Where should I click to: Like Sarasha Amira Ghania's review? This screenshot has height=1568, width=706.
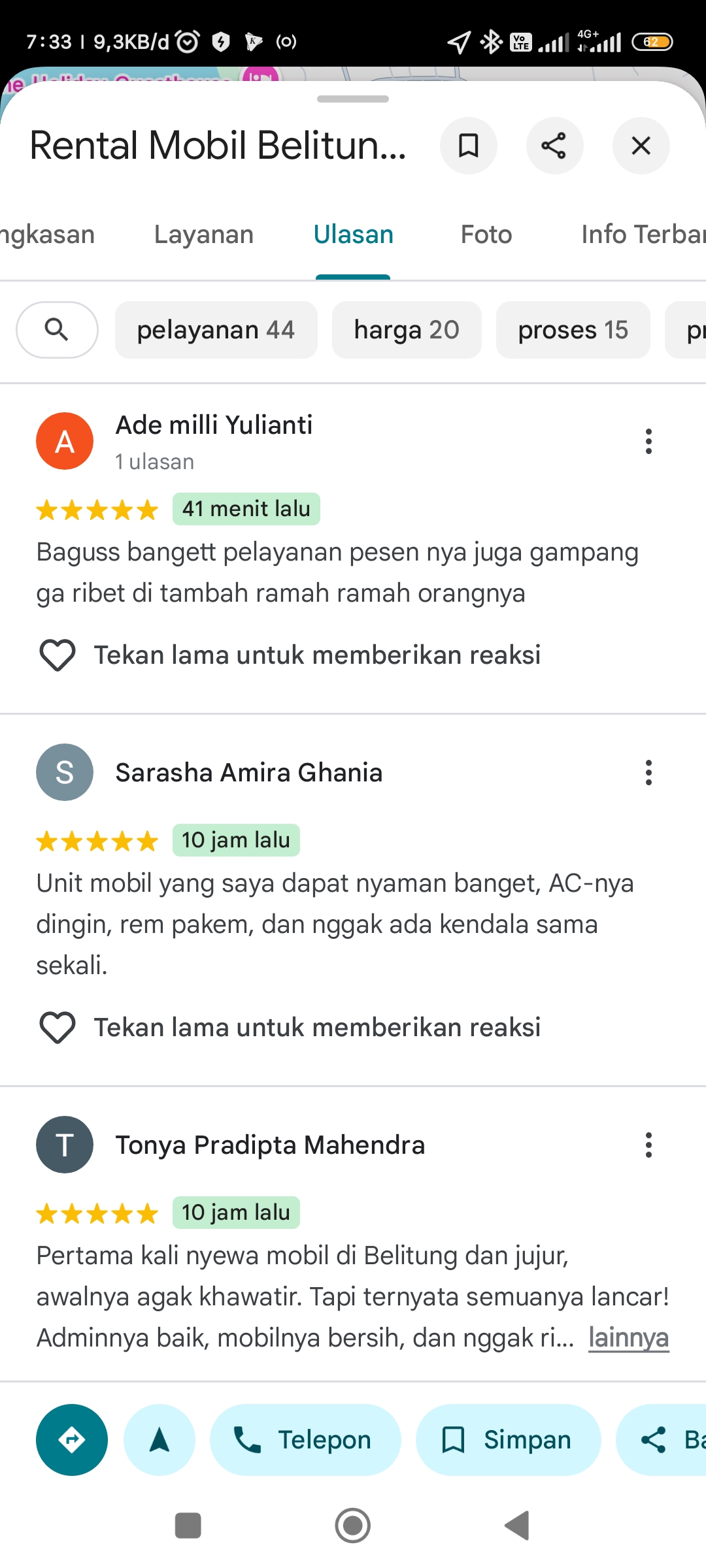[x=58, y=1027]
